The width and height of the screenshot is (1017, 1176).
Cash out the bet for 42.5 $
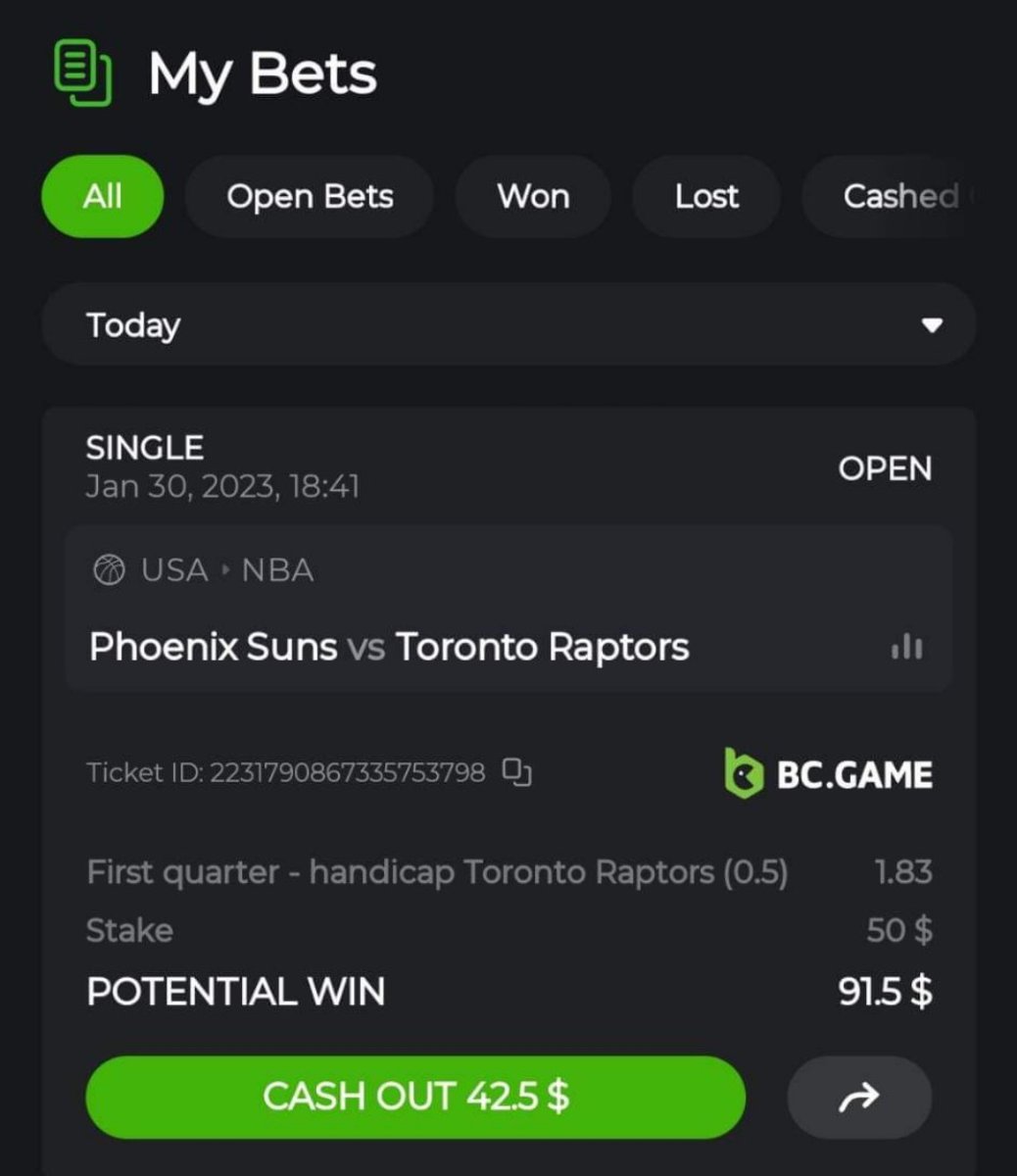click(415, 1096)
